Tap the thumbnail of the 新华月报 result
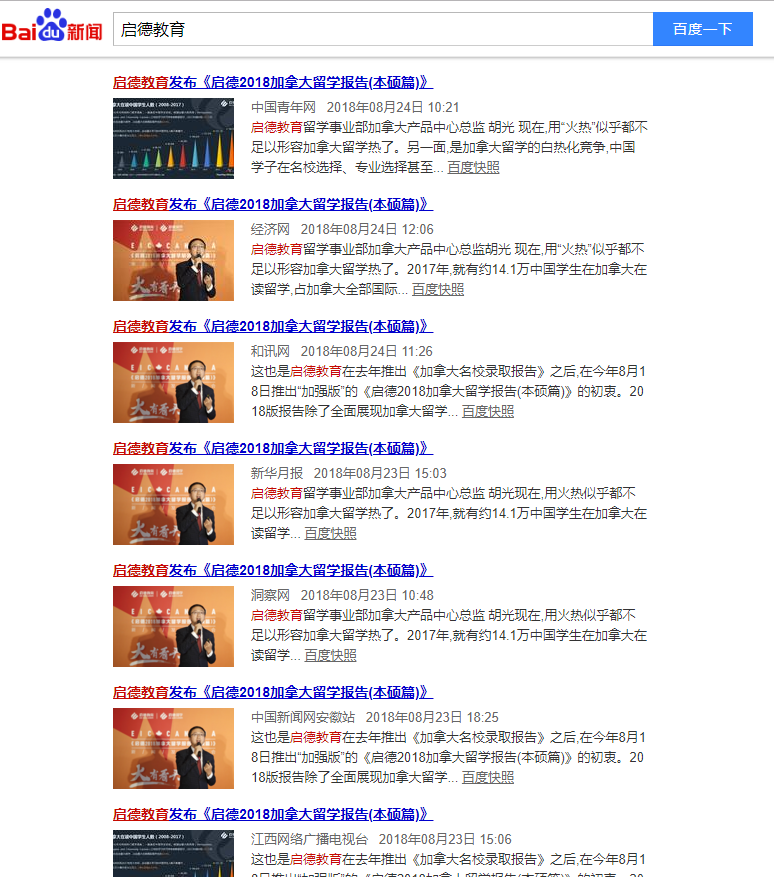The image size is (774, 877). tap(173, 505)
